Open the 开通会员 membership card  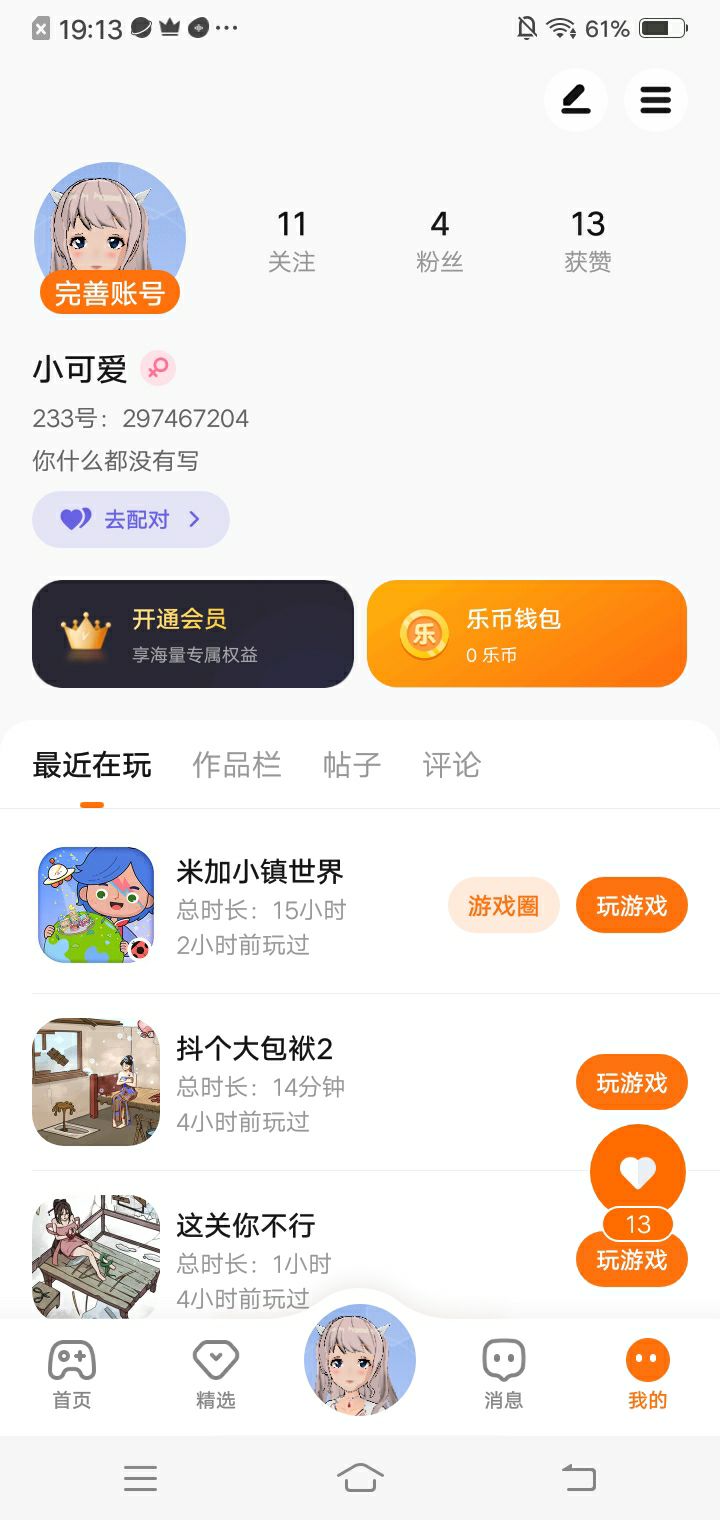193,634
